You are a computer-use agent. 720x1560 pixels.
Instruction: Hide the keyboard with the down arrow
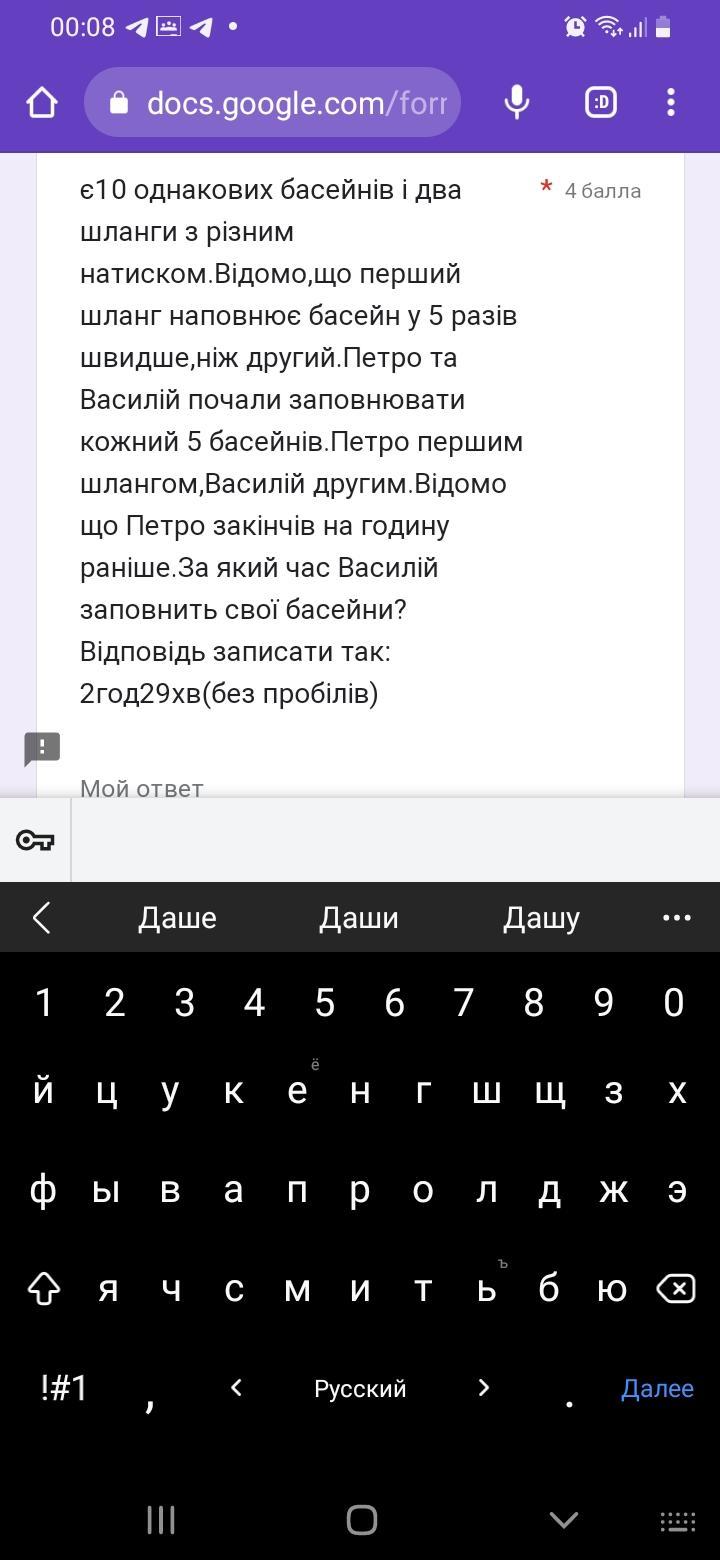click(x=564, y=1520)
